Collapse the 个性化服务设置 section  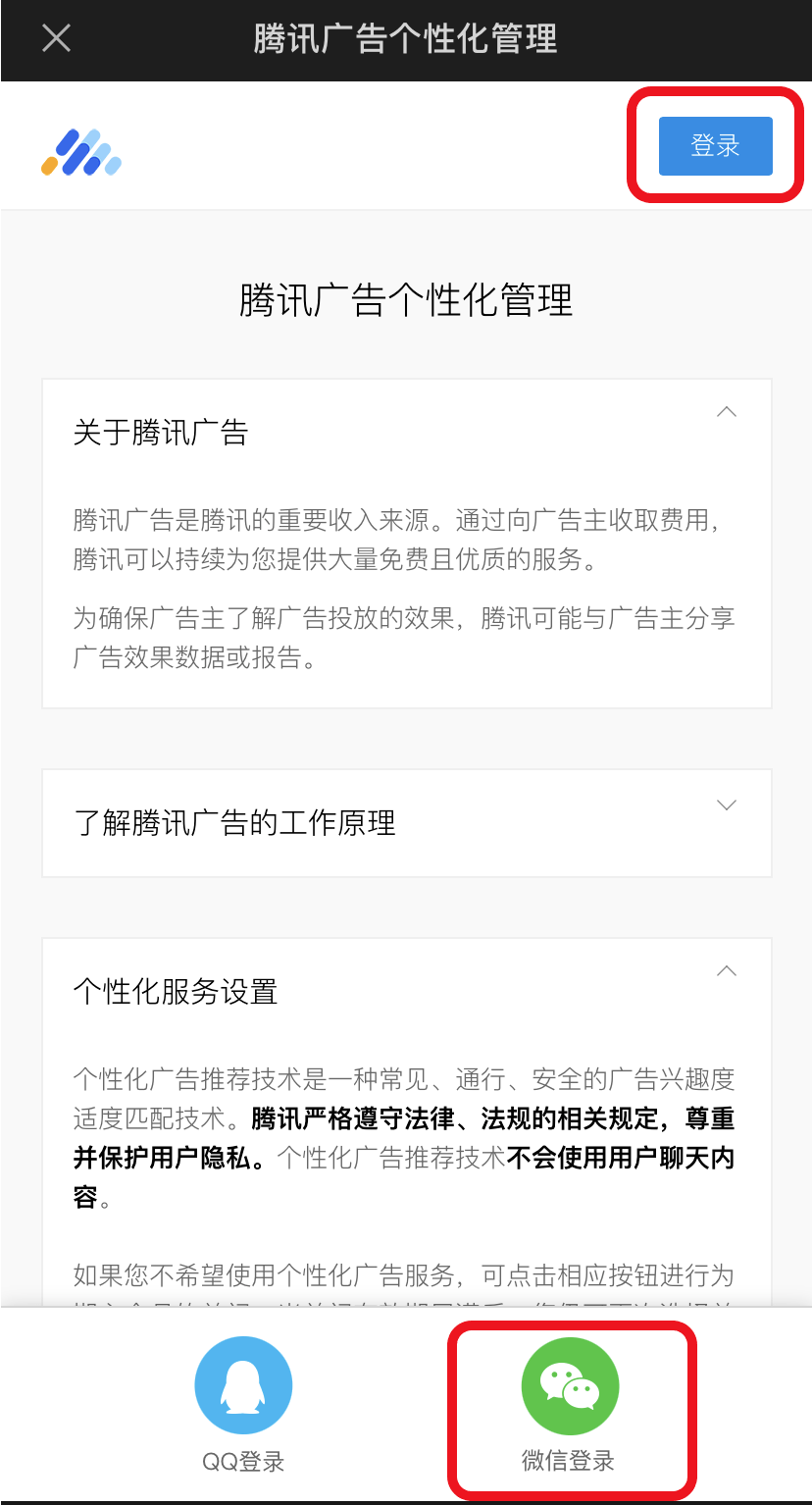726,971
